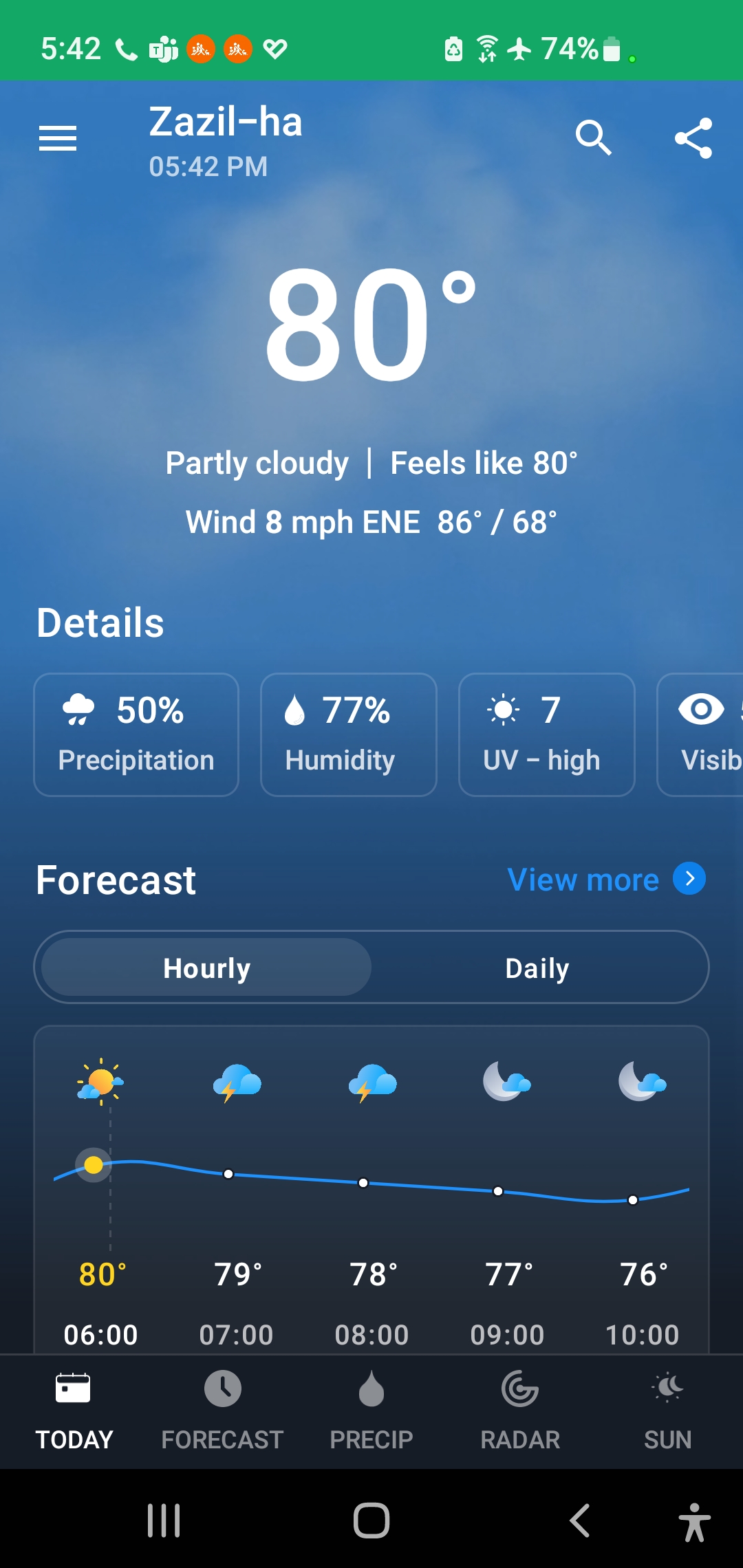743x1568 pixels.
Task: Open the Humidity 77% detail card
Action: coord(348,734)
